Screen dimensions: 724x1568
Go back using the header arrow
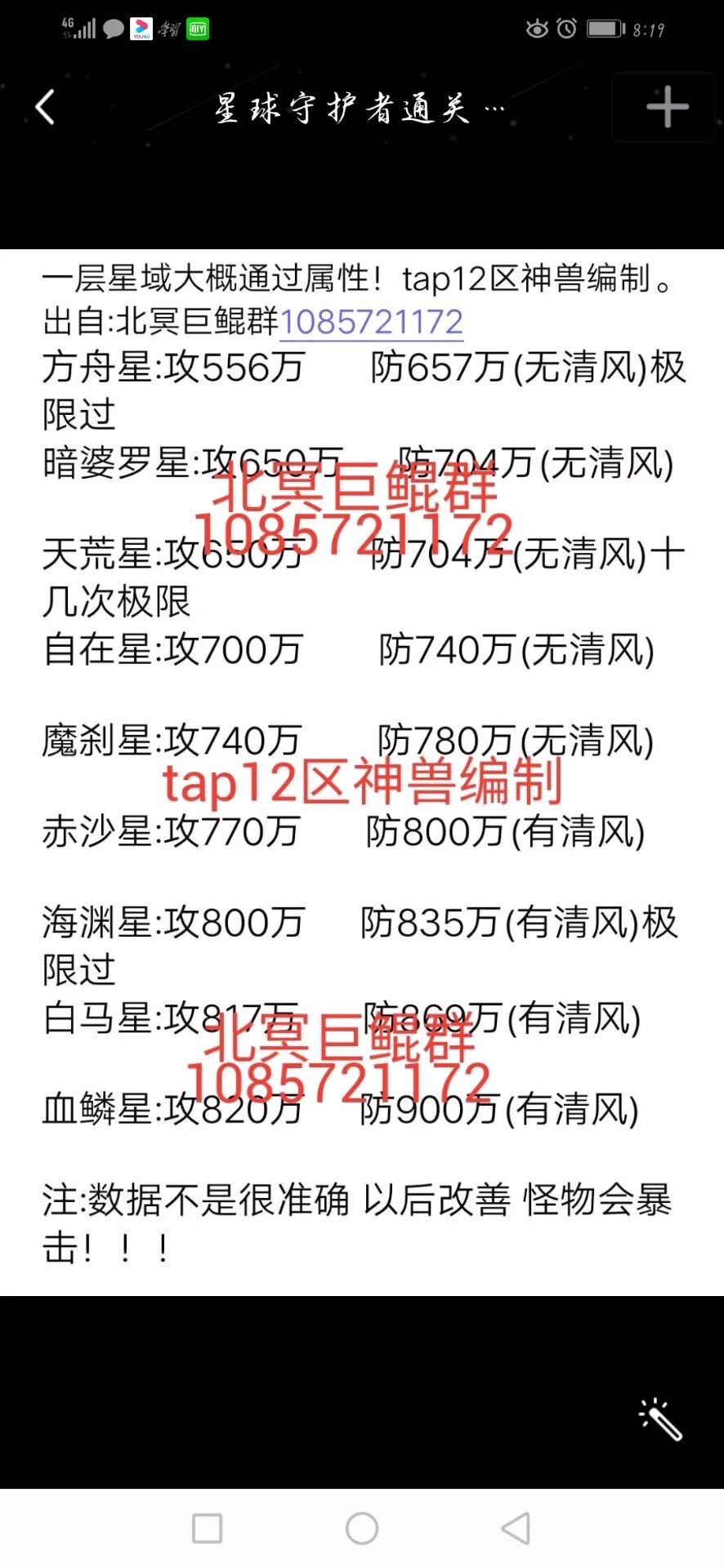click(x=46, y=108)
